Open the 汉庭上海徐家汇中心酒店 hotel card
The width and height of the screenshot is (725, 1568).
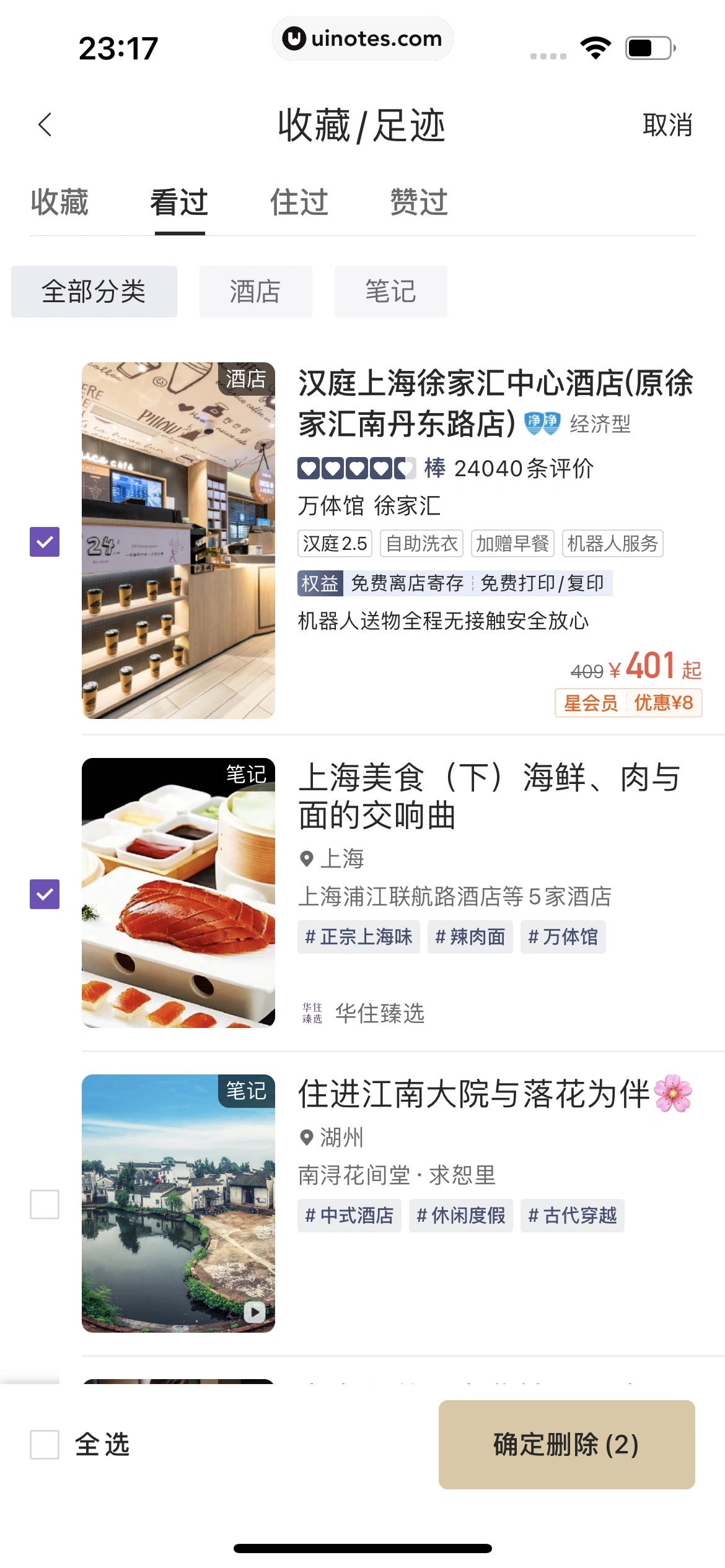tap(494, 403)
